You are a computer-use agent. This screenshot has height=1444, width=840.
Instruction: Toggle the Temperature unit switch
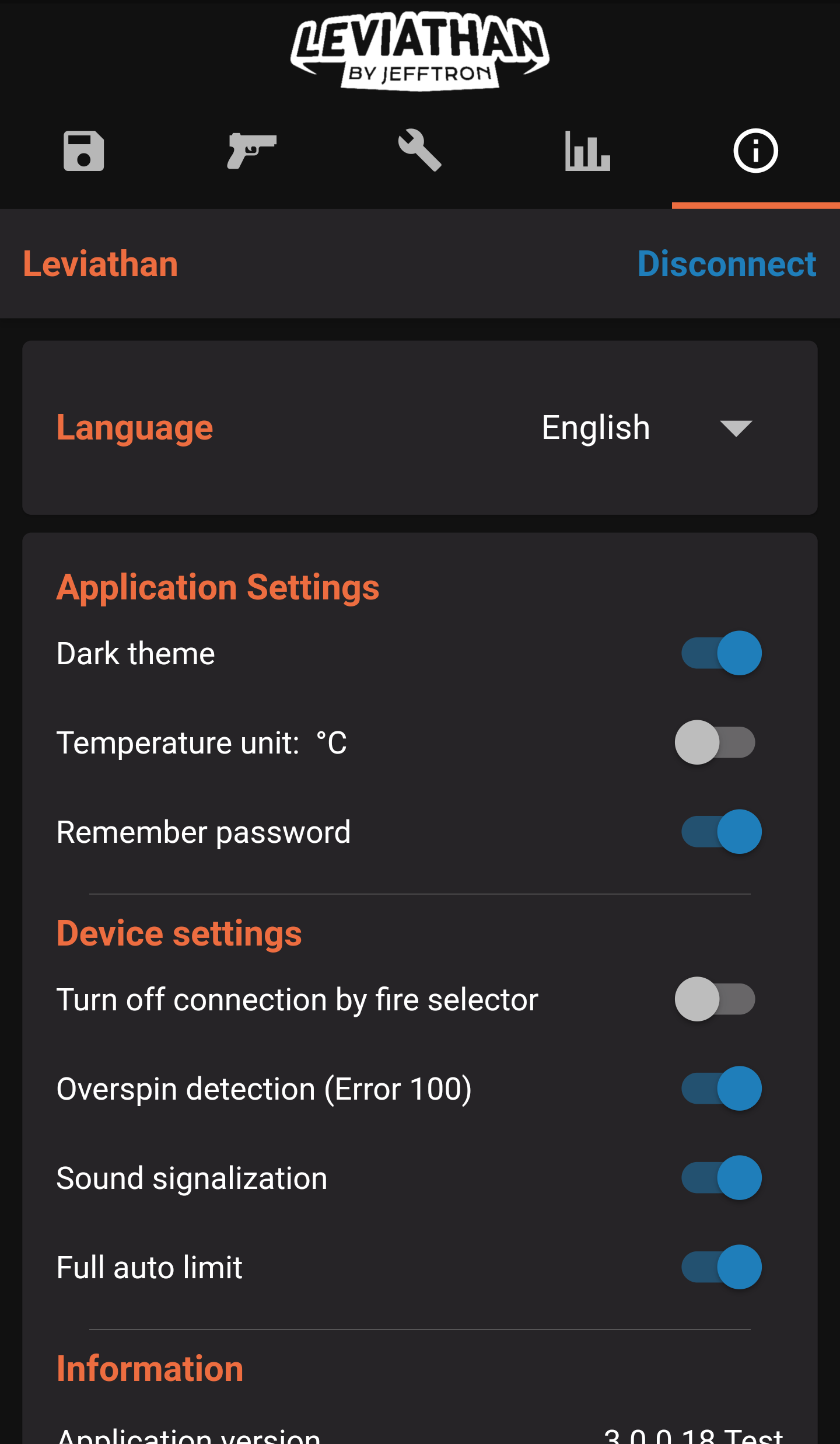(715, 742)
